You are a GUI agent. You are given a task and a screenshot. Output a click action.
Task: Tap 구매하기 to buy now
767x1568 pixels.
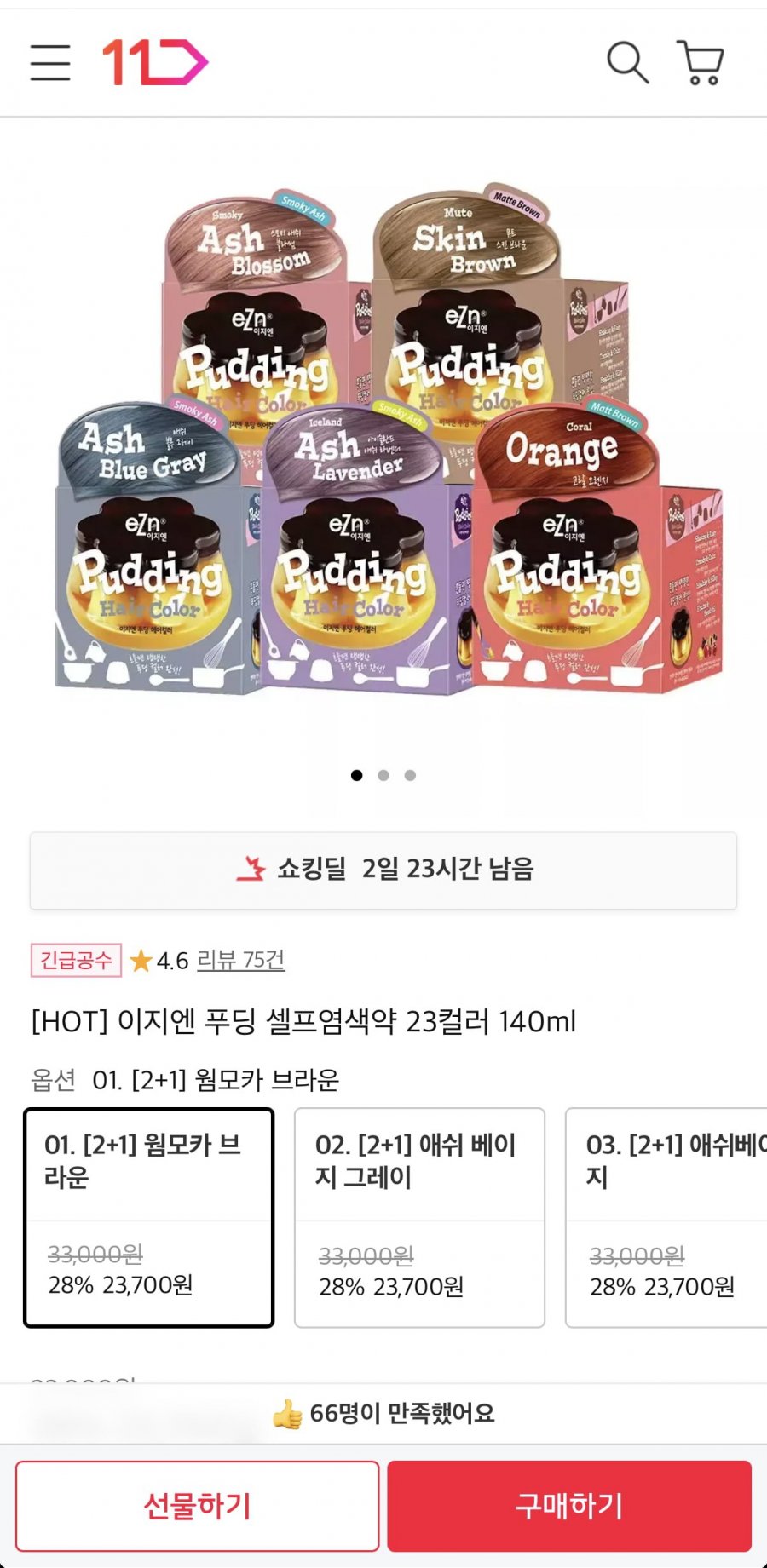(569, 1506)
